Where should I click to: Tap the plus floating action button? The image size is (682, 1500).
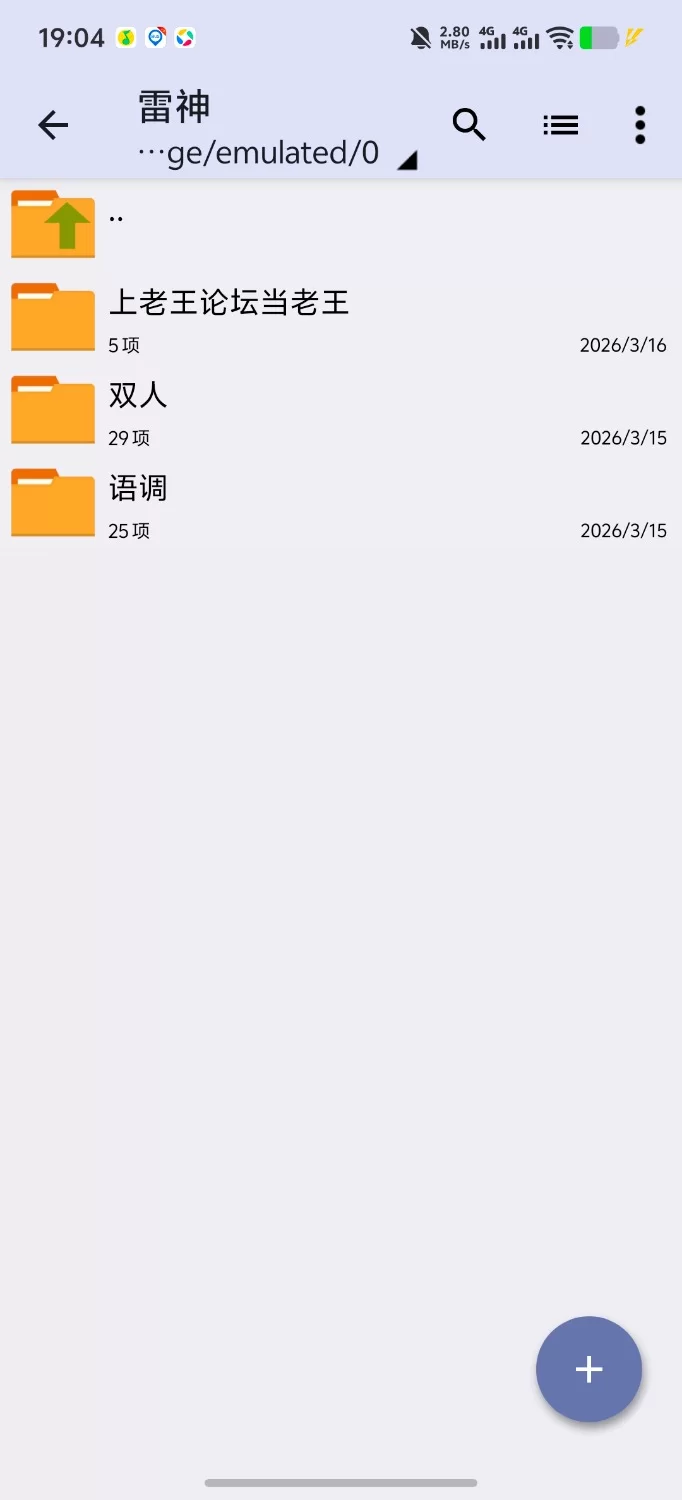589,1369
